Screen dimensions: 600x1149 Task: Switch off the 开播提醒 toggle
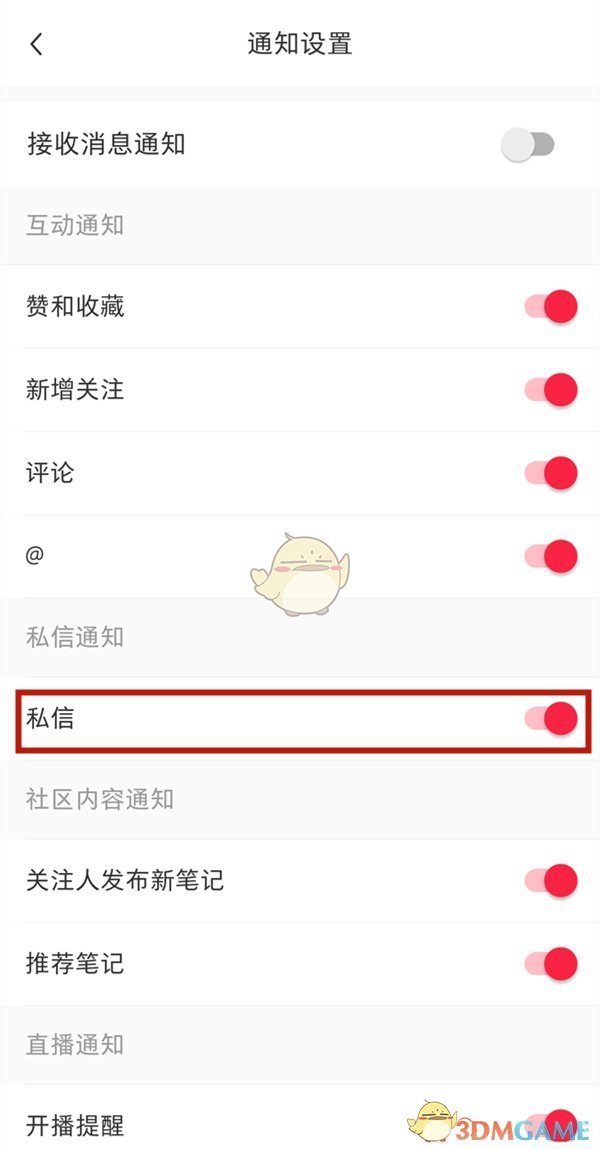(551, 1124)
